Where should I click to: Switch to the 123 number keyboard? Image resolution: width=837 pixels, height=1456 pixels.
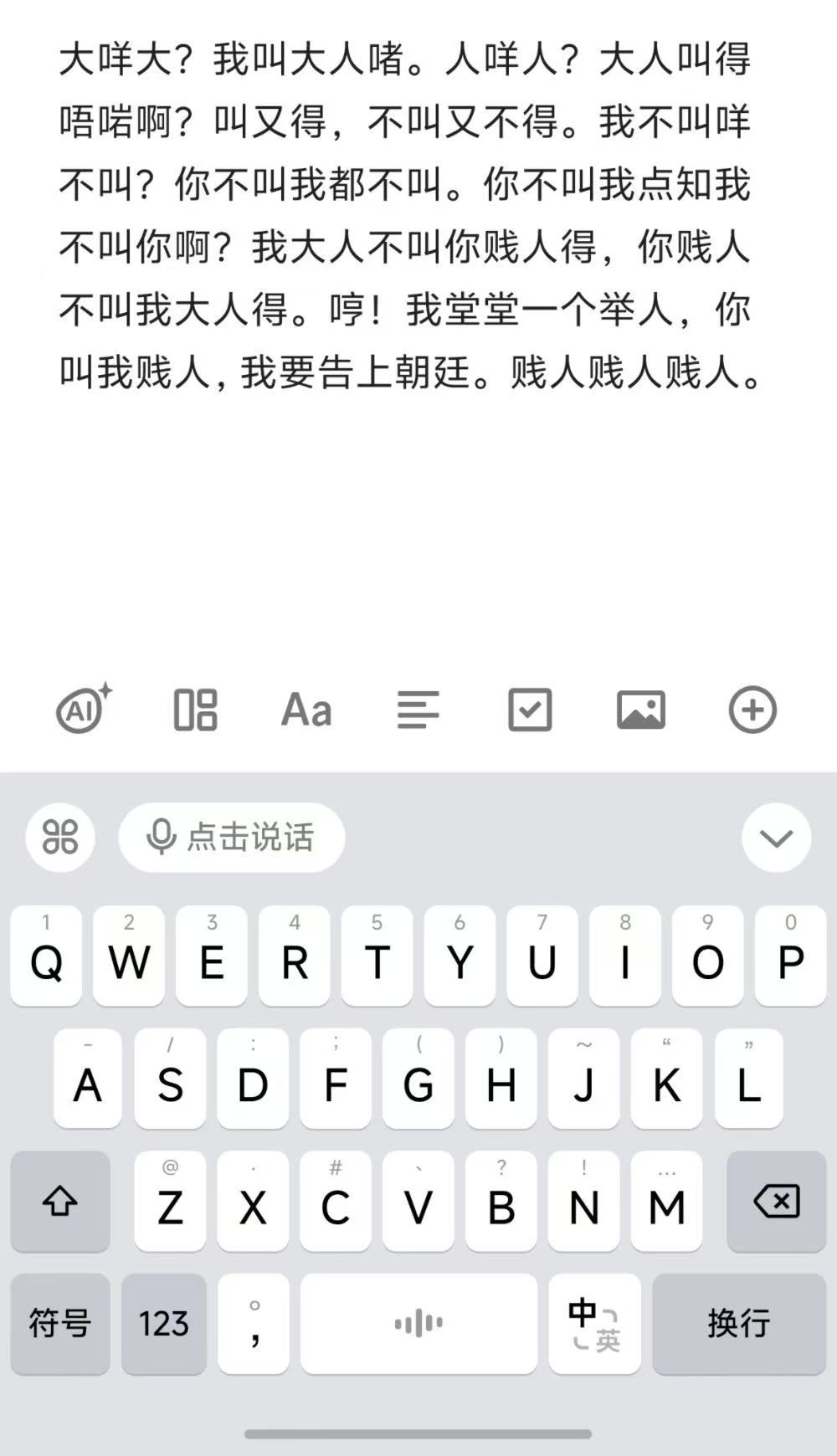tap(164, 1325)
